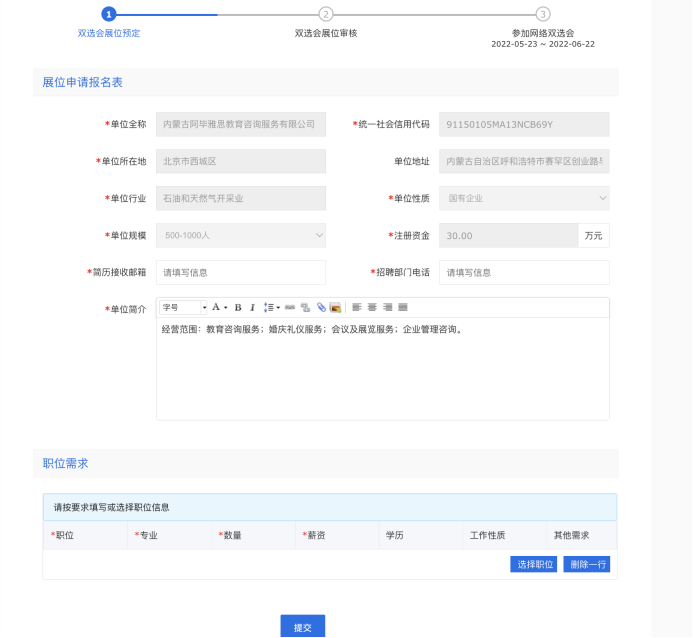
Task: Tap the 选择职位 button
Action: pyautogui.click(x=534, y=564)
